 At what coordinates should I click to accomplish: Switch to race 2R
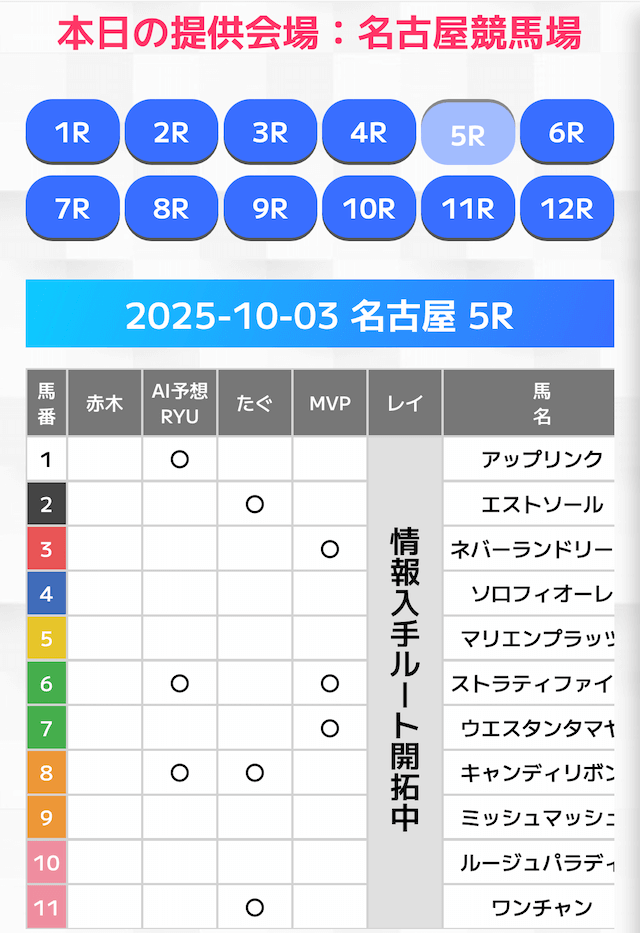click(171, 132)
